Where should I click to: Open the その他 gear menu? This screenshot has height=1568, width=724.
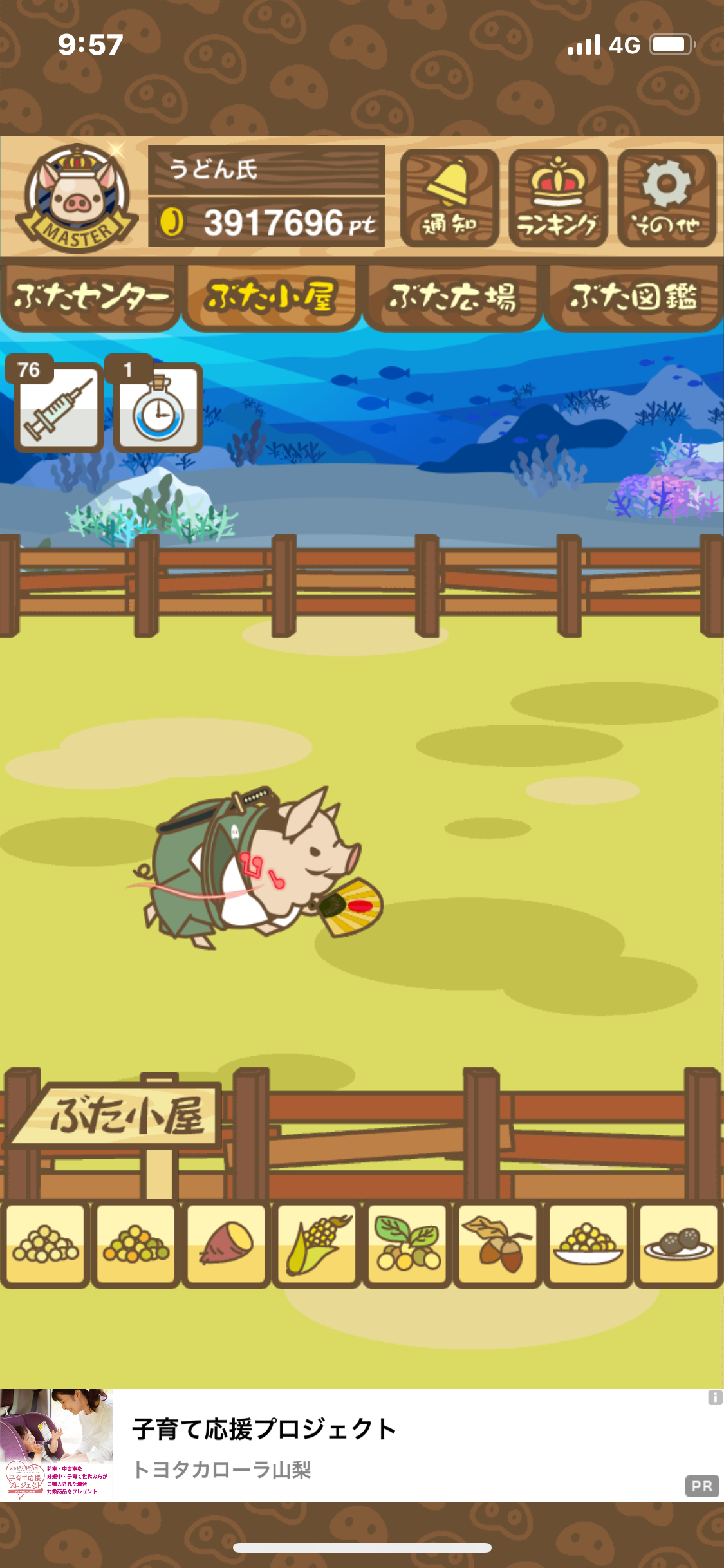click(667, 198)
